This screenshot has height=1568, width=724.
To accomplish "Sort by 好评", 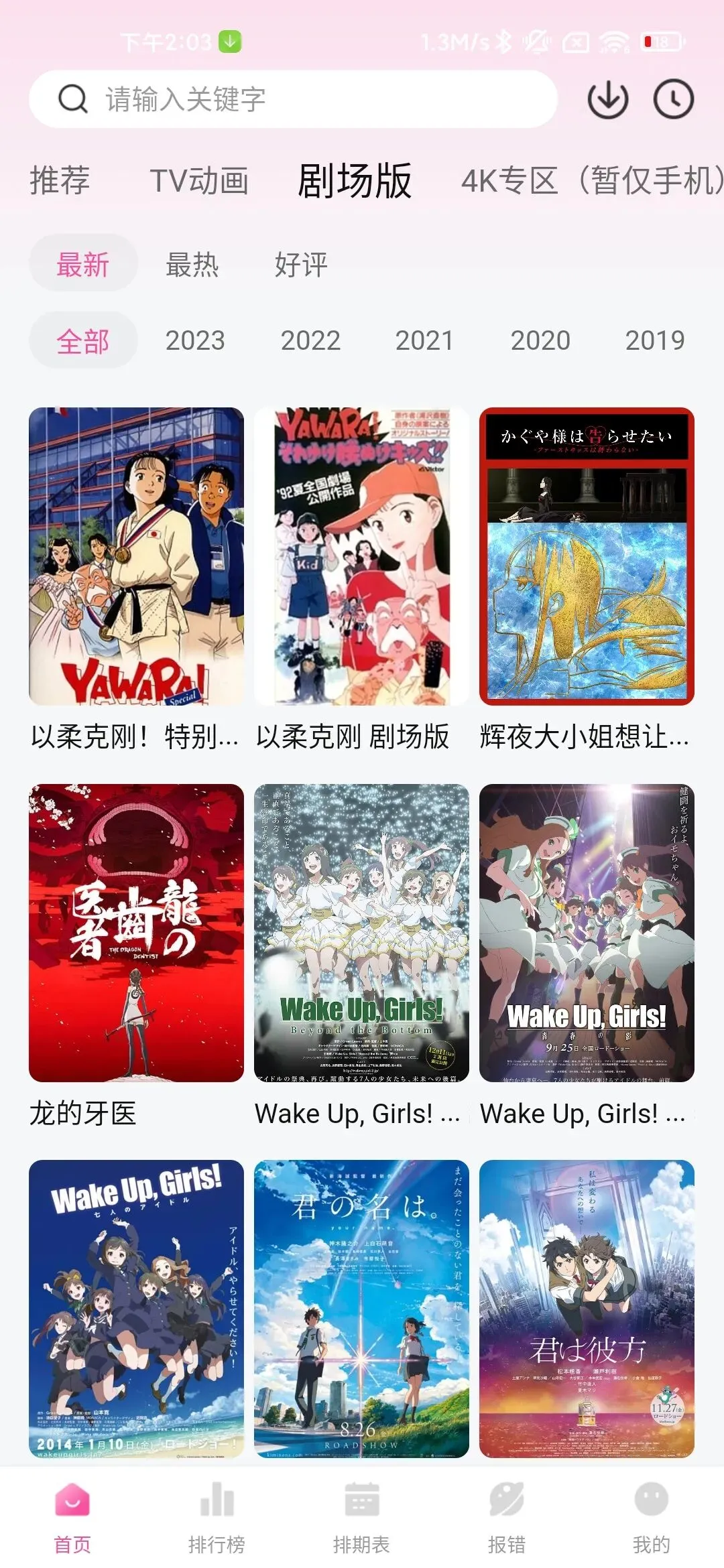I will (301, 265).
